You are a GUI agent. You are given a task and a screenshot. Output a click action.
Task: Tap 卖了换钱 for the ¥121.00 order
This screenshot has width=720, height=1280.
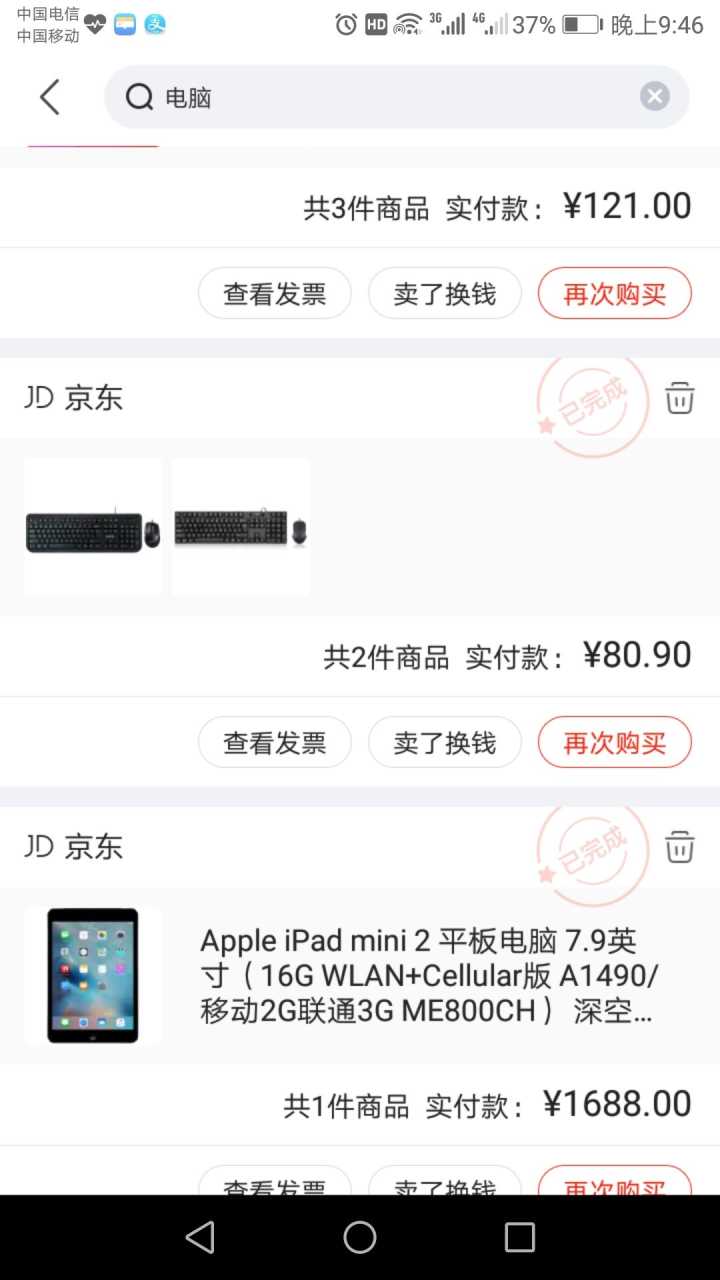pos(444,294)
